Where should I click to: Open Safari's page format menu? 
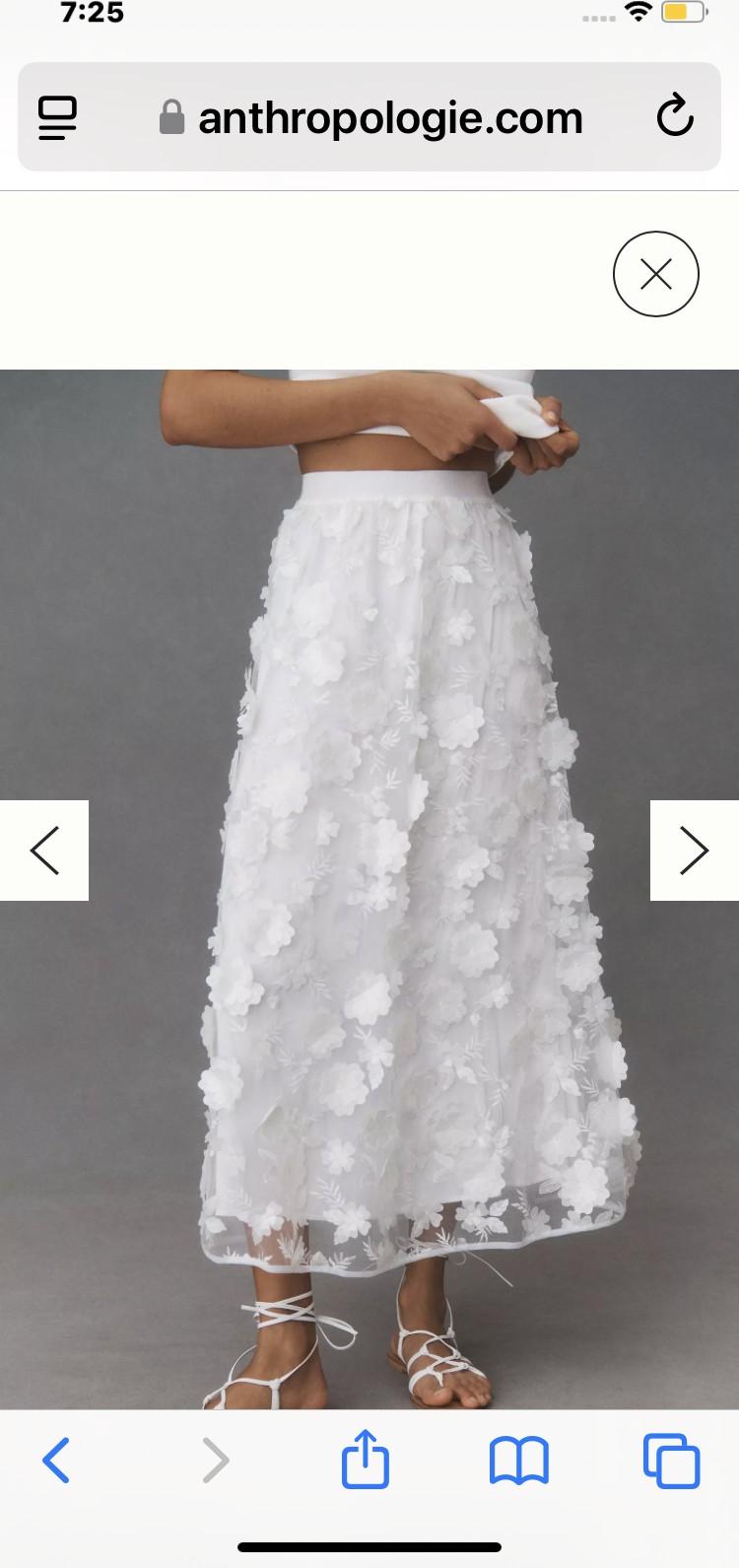(x=57, y=118)
